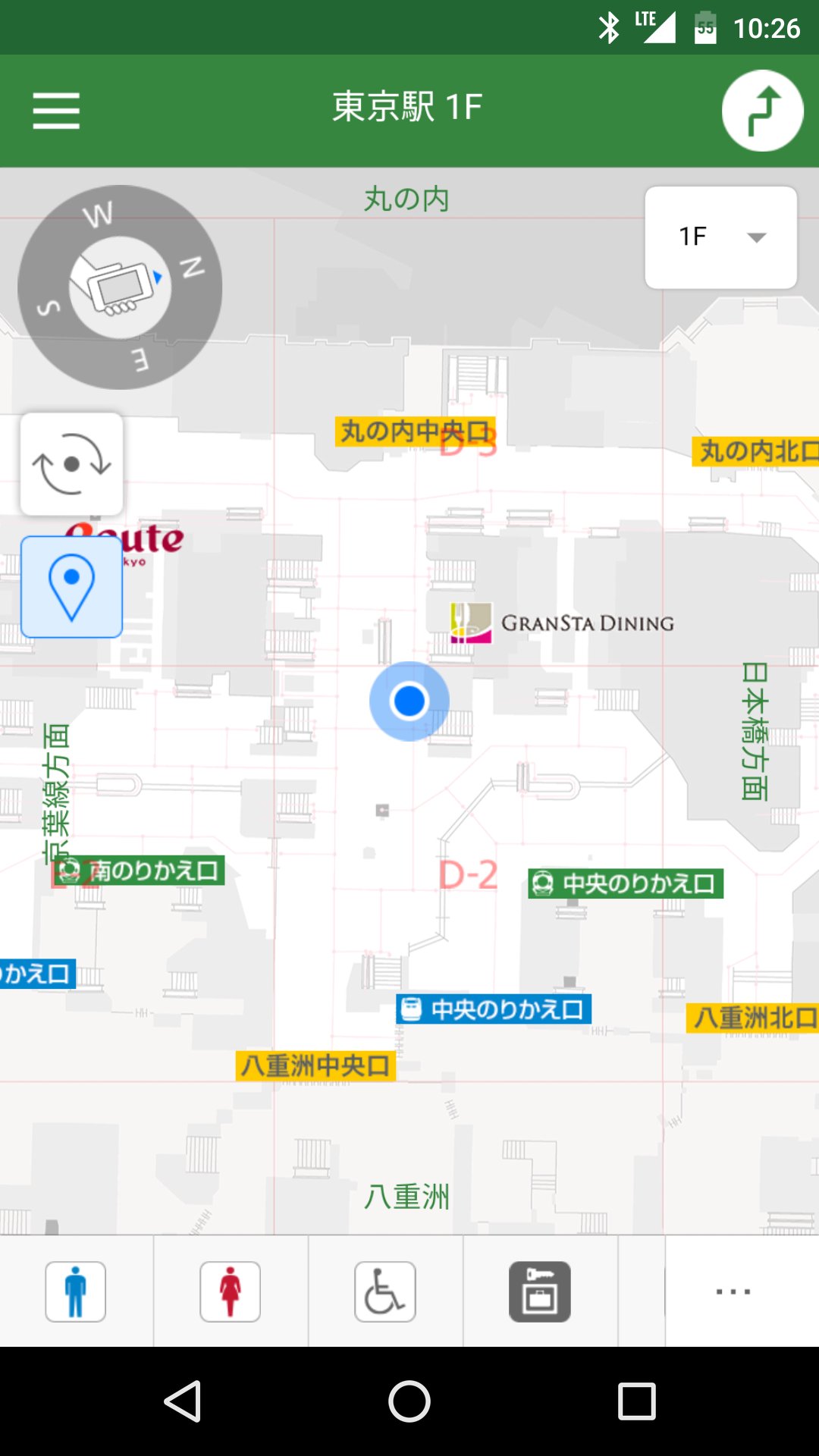
Task: Show men's restrooms on map
Action: pos(76,1291)
